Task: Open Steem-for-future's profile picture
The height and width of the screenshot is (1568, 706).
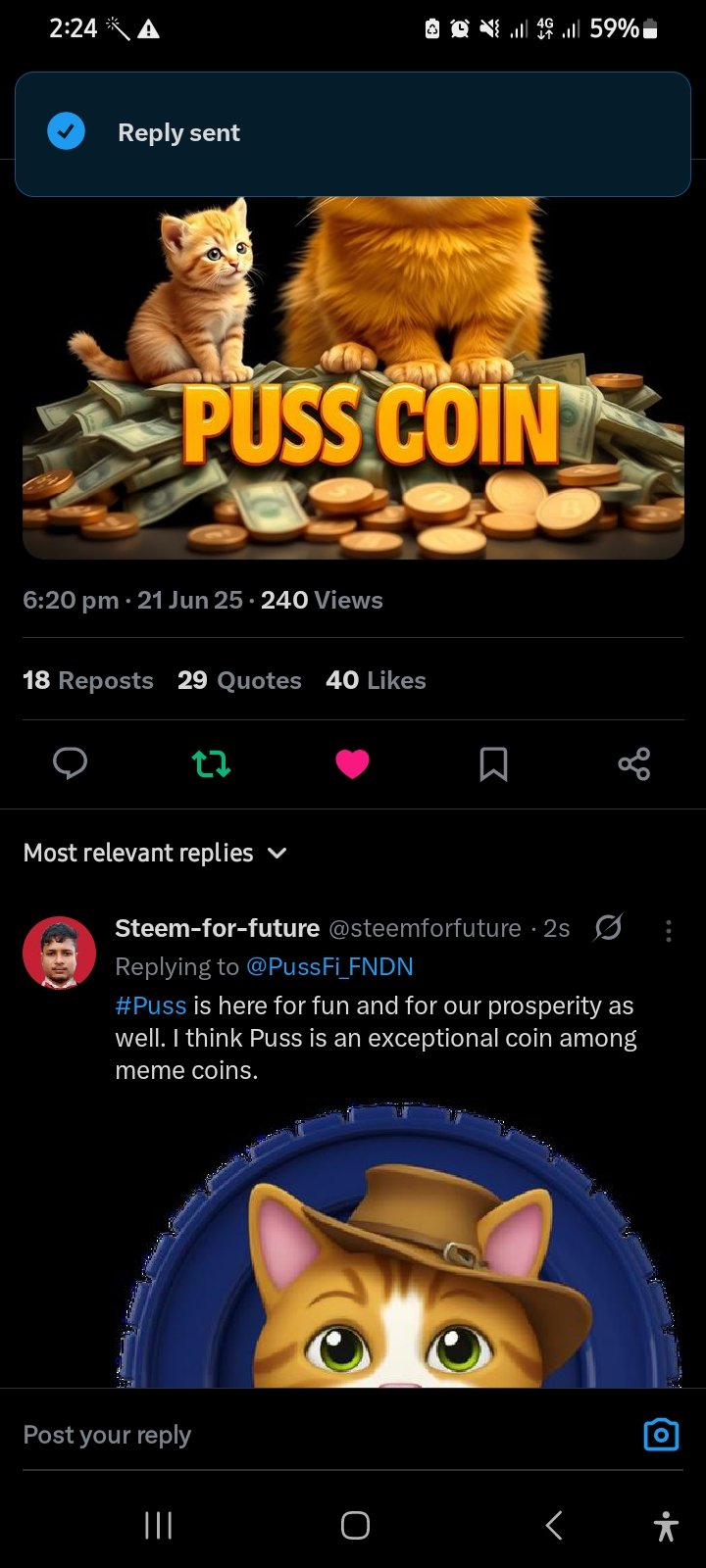Action: pyautogui.click(x=59, y=954)
